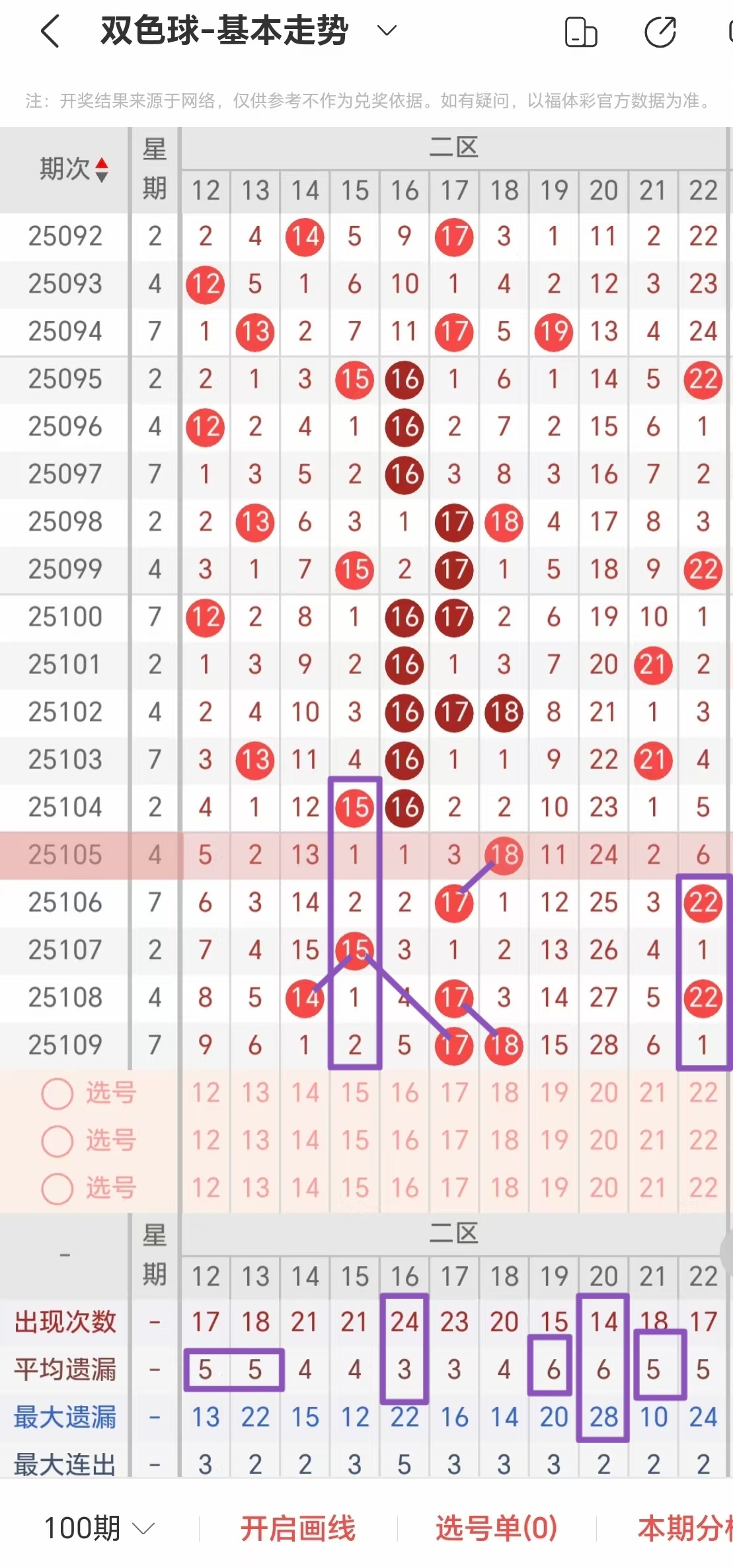Open the share icon at top right
The height and width of the screenshot is (1568, 733).
tap(660, 32)
